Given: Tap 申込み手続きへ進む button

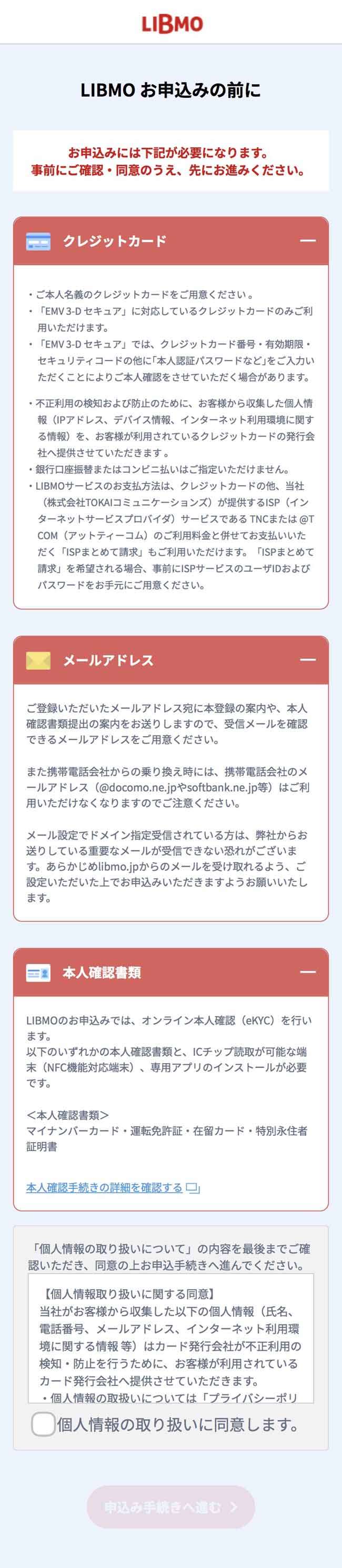Looking at the screenshot, I should (x=170, y=1507).
